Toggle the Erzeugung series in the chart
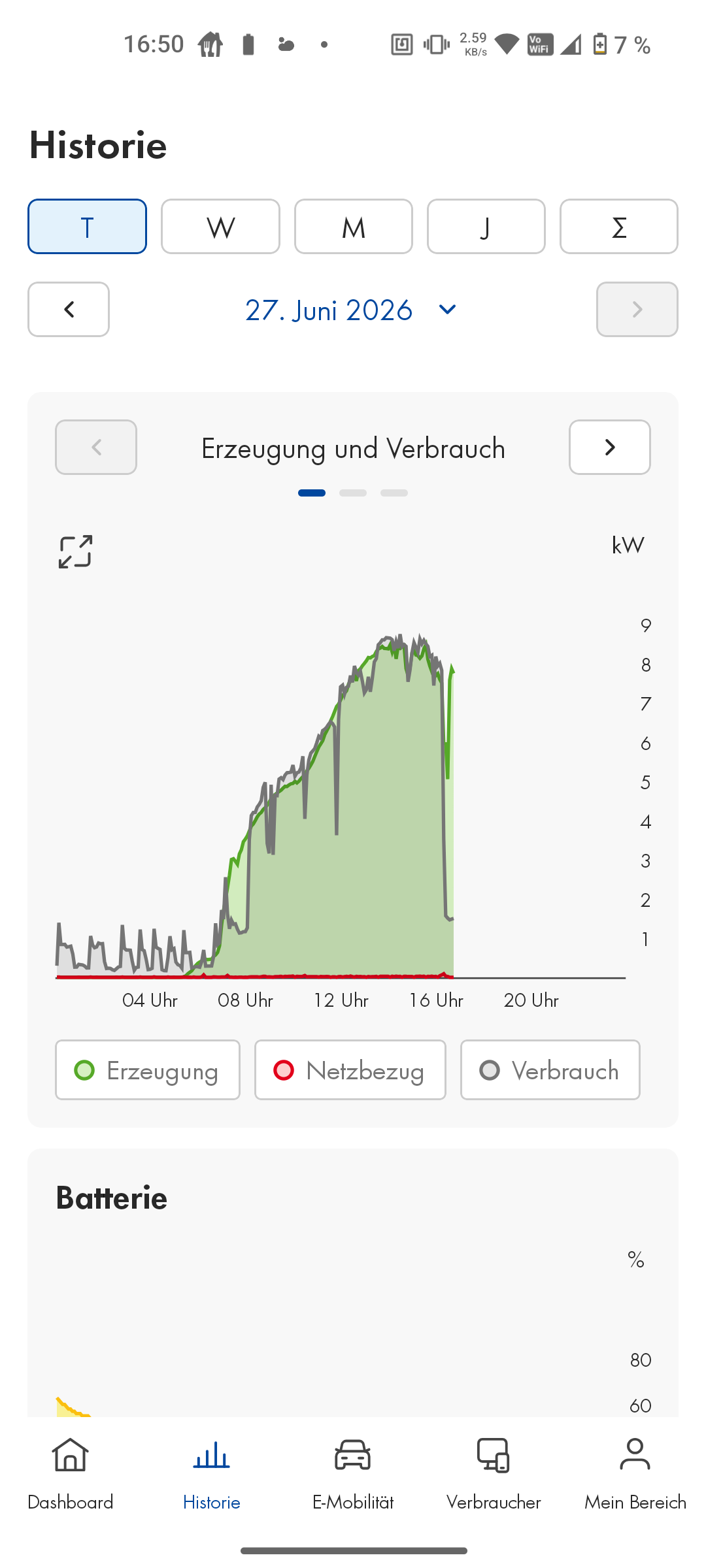The height and width of the screenshot is (1568, 706). (x=148, y=1070)
